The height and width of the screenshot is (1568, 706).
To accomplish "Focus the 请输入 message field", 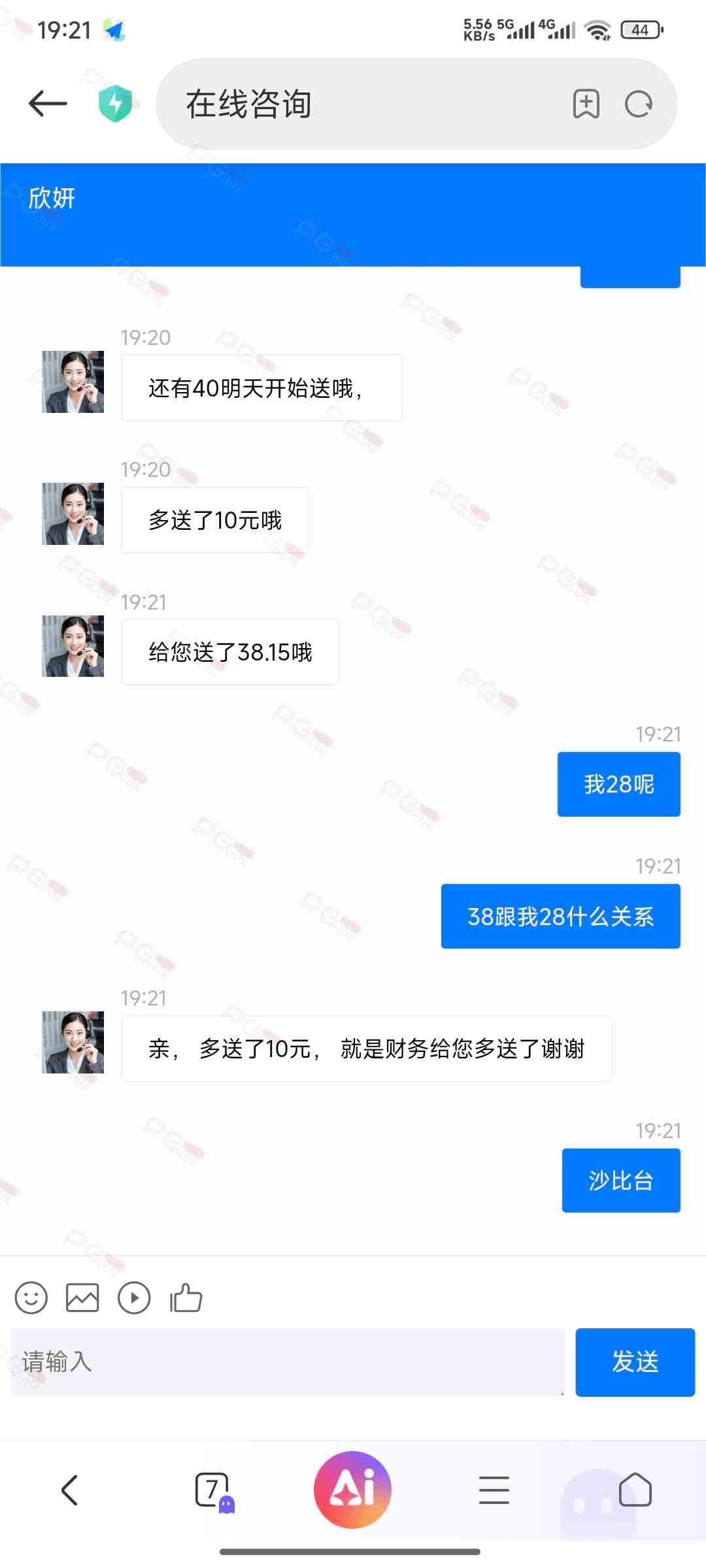I will tap(288, 1362).
